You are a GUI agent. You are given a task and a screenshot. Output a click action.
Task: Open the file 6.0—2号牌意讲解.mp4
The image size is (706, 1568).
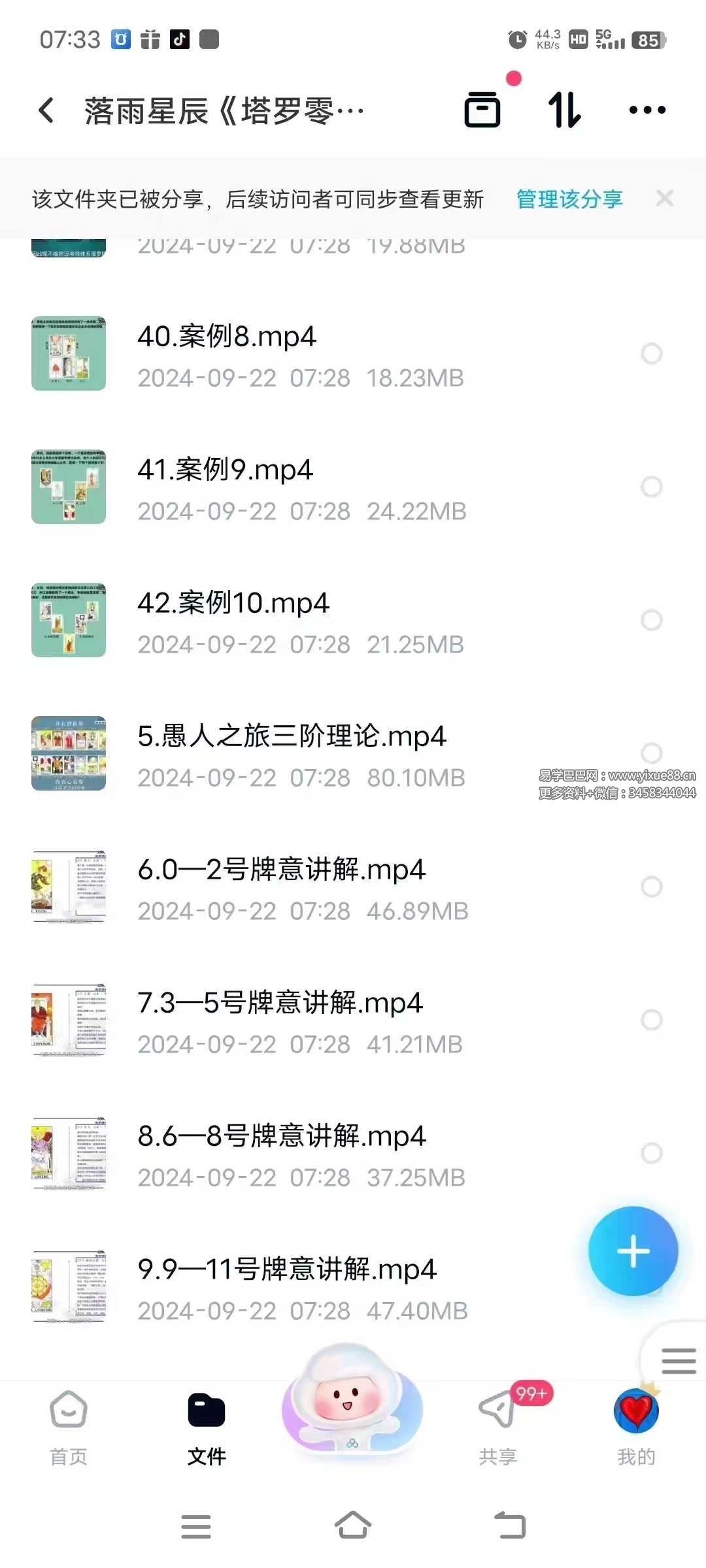(281, 870)
